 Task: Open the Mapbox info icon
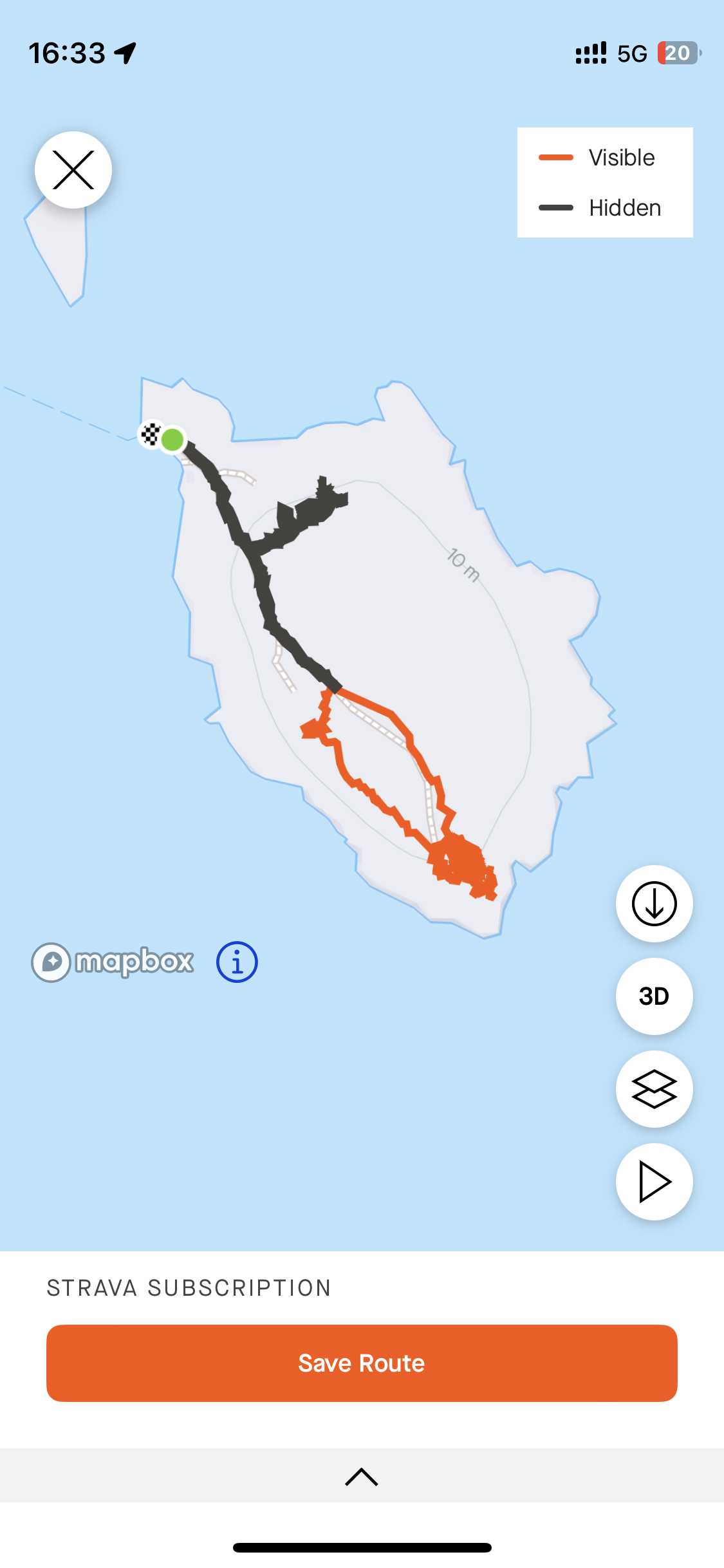(237, 962)
